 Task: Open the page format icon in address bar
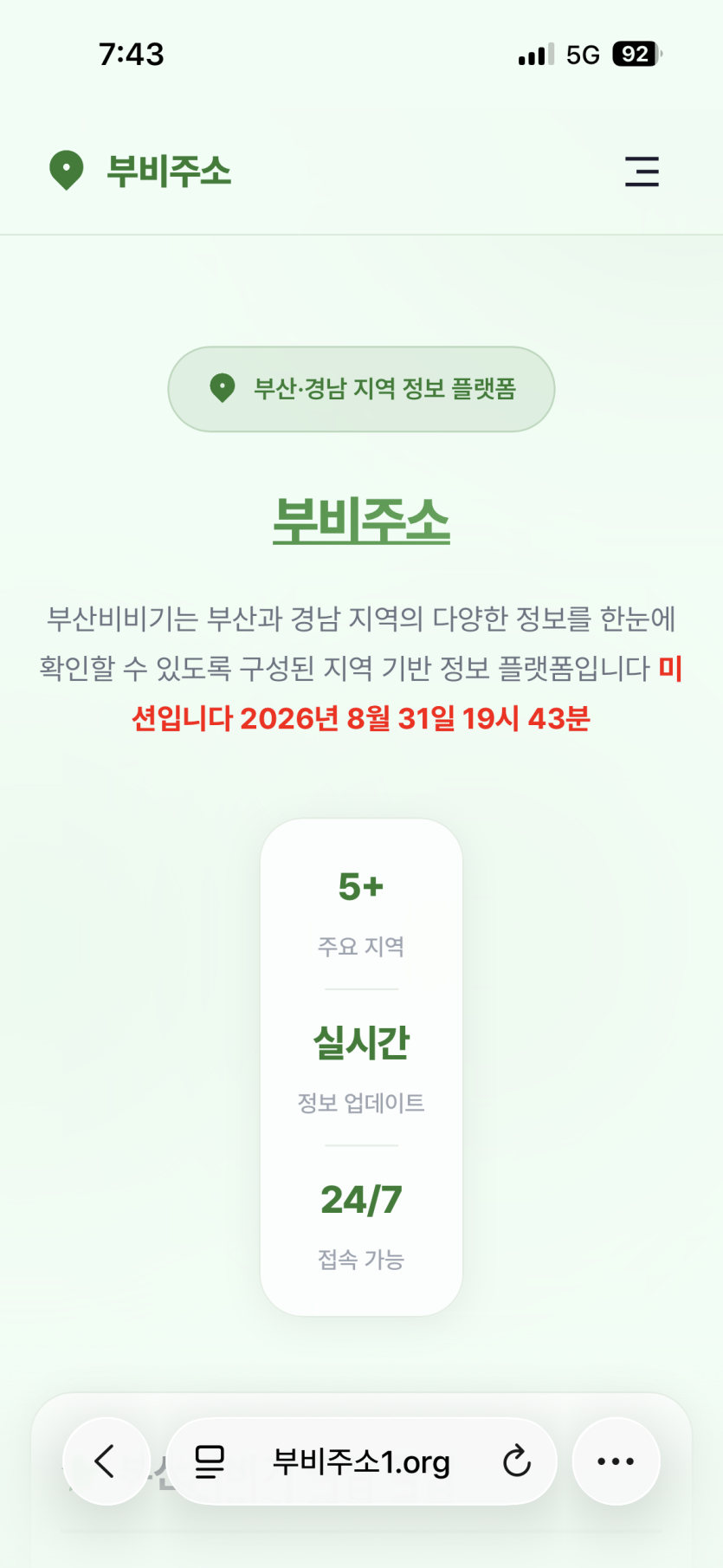tap(210, 1461)
